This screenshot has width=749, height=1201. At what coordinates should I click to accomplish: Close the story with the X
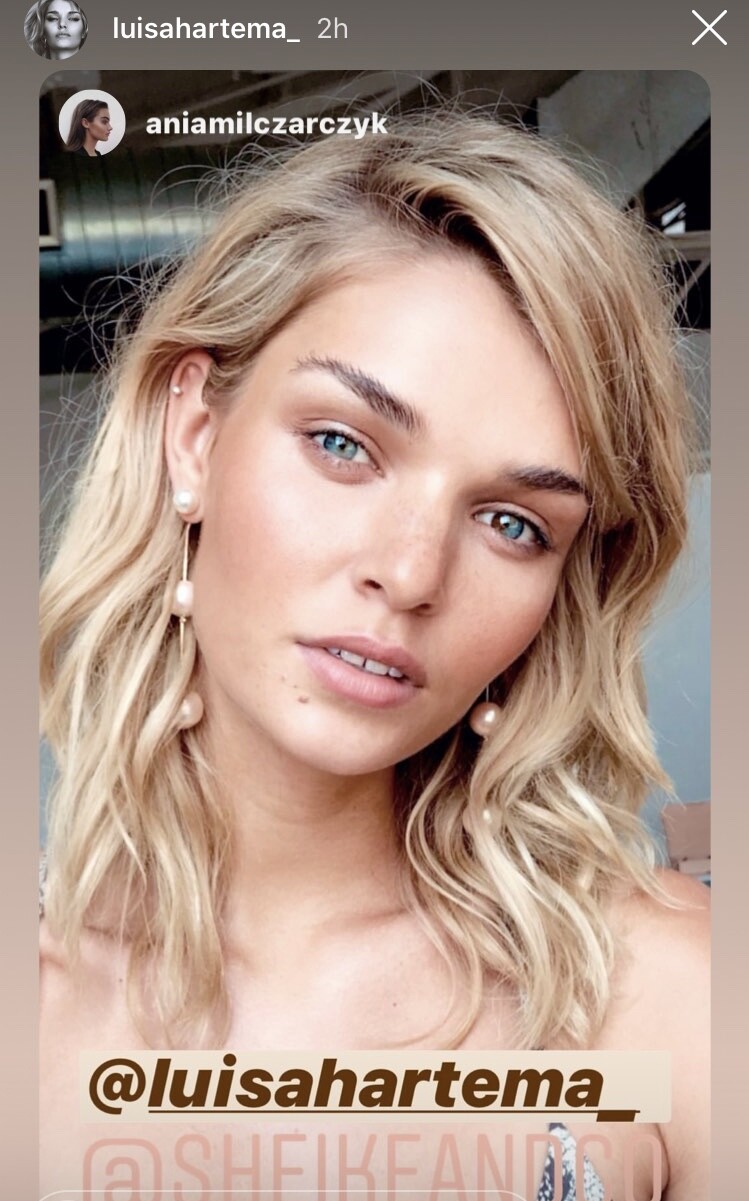click(709, 28)
